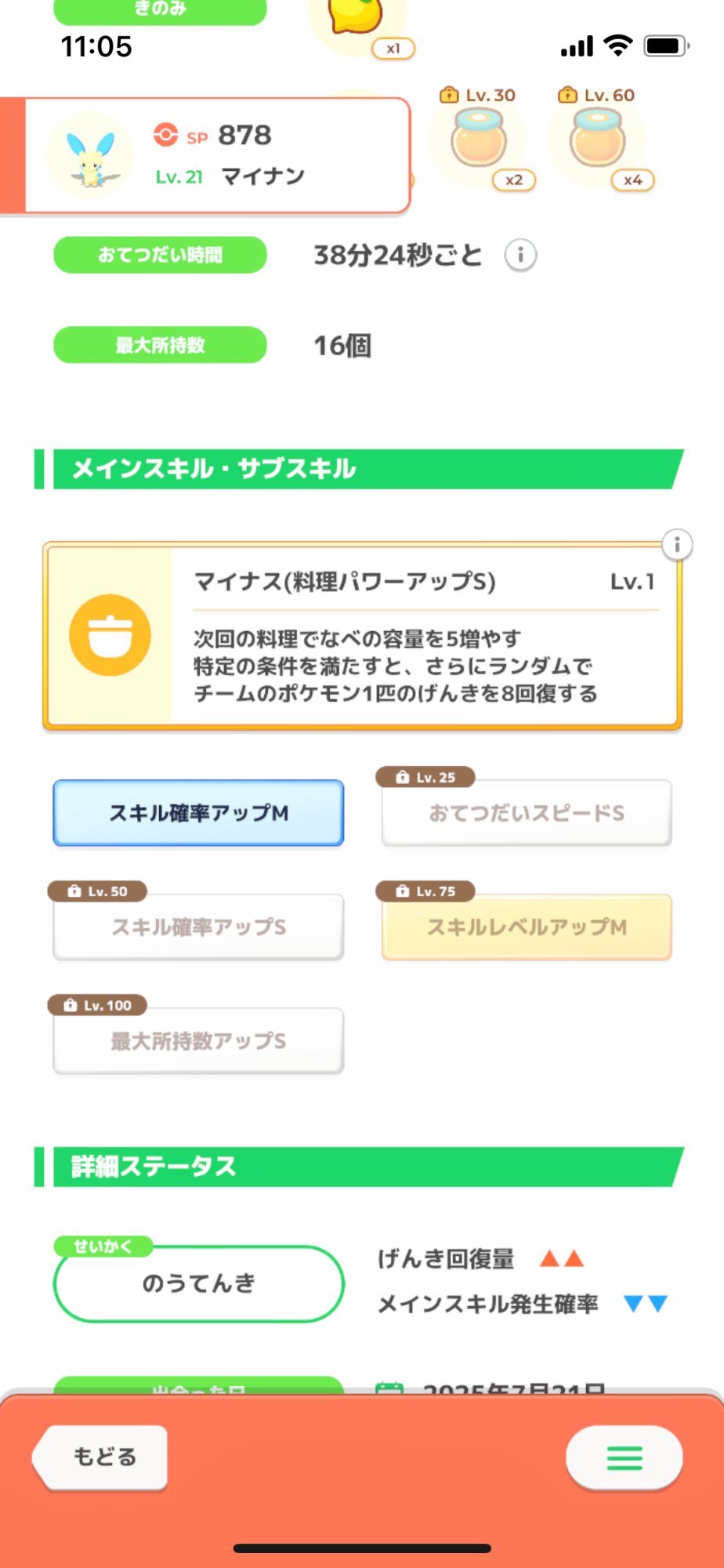Tap the locked スキル確率アップS sub skill
724x1568 pixels.
(198, 927)
